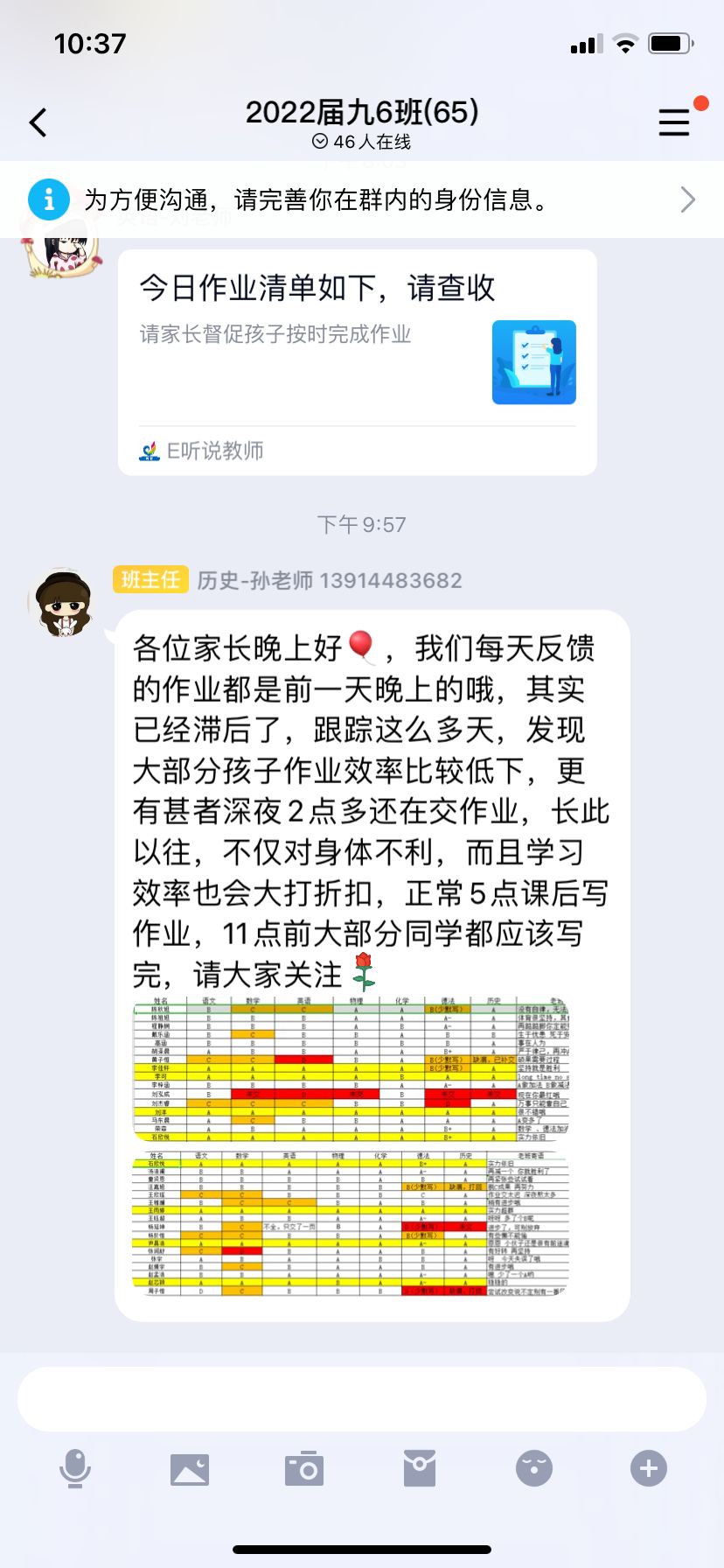Open the second homework spreadsheet image
This screenshot has height=1568, width=724.
[x=352, y=1223]
